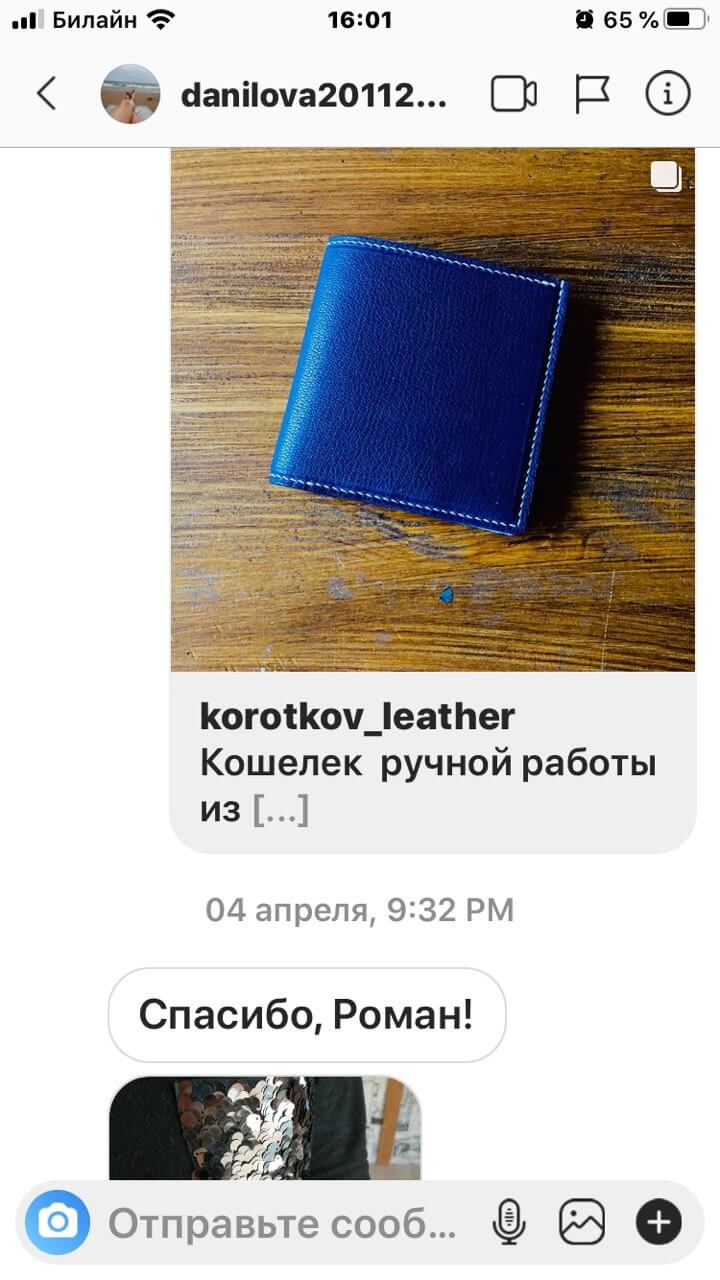
Task: Open the camera to send a photo
Action: [x=58, y=1222]
